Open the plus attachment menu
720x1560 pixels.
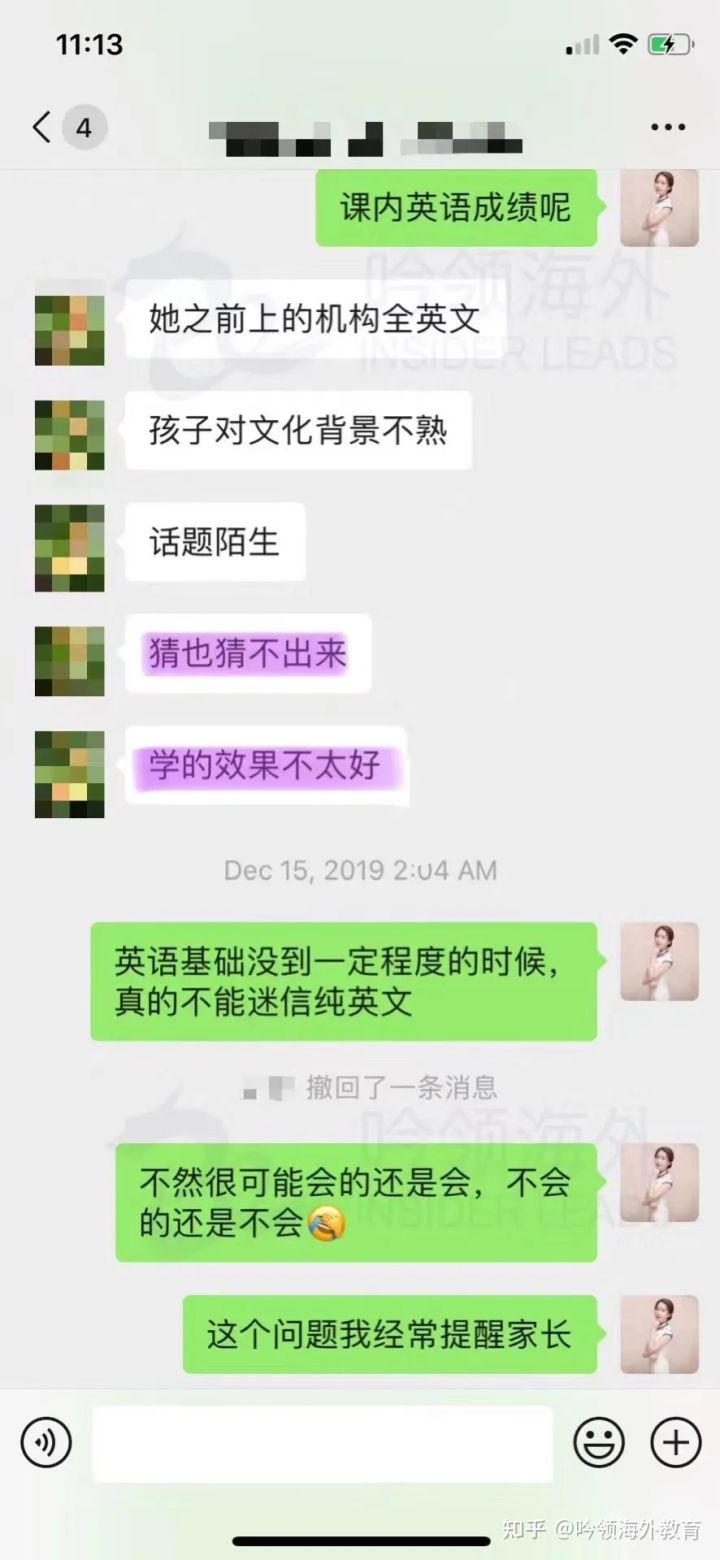point(676,1443)
